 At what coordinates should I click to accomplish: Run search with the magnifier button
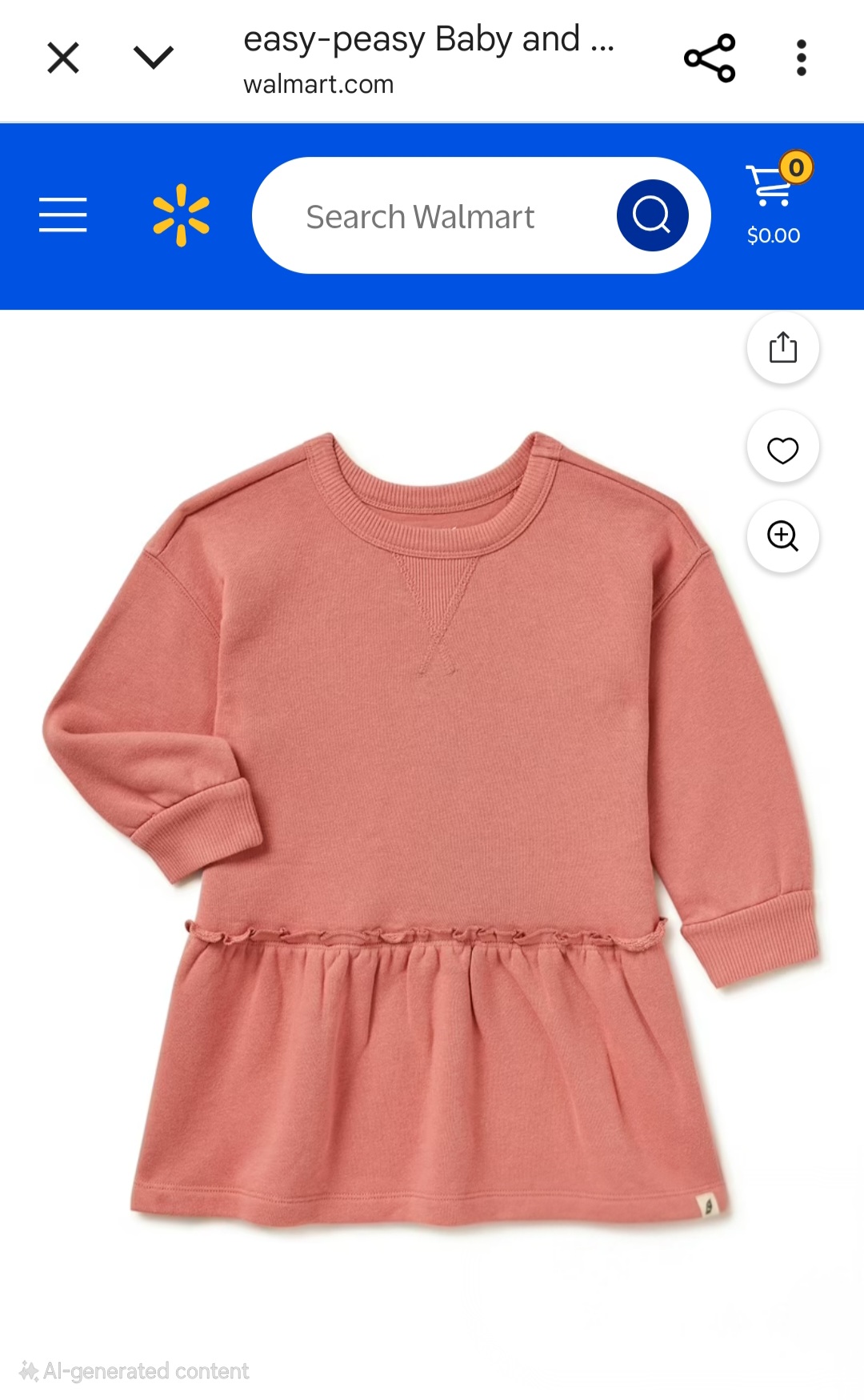[x=652, y=215]
